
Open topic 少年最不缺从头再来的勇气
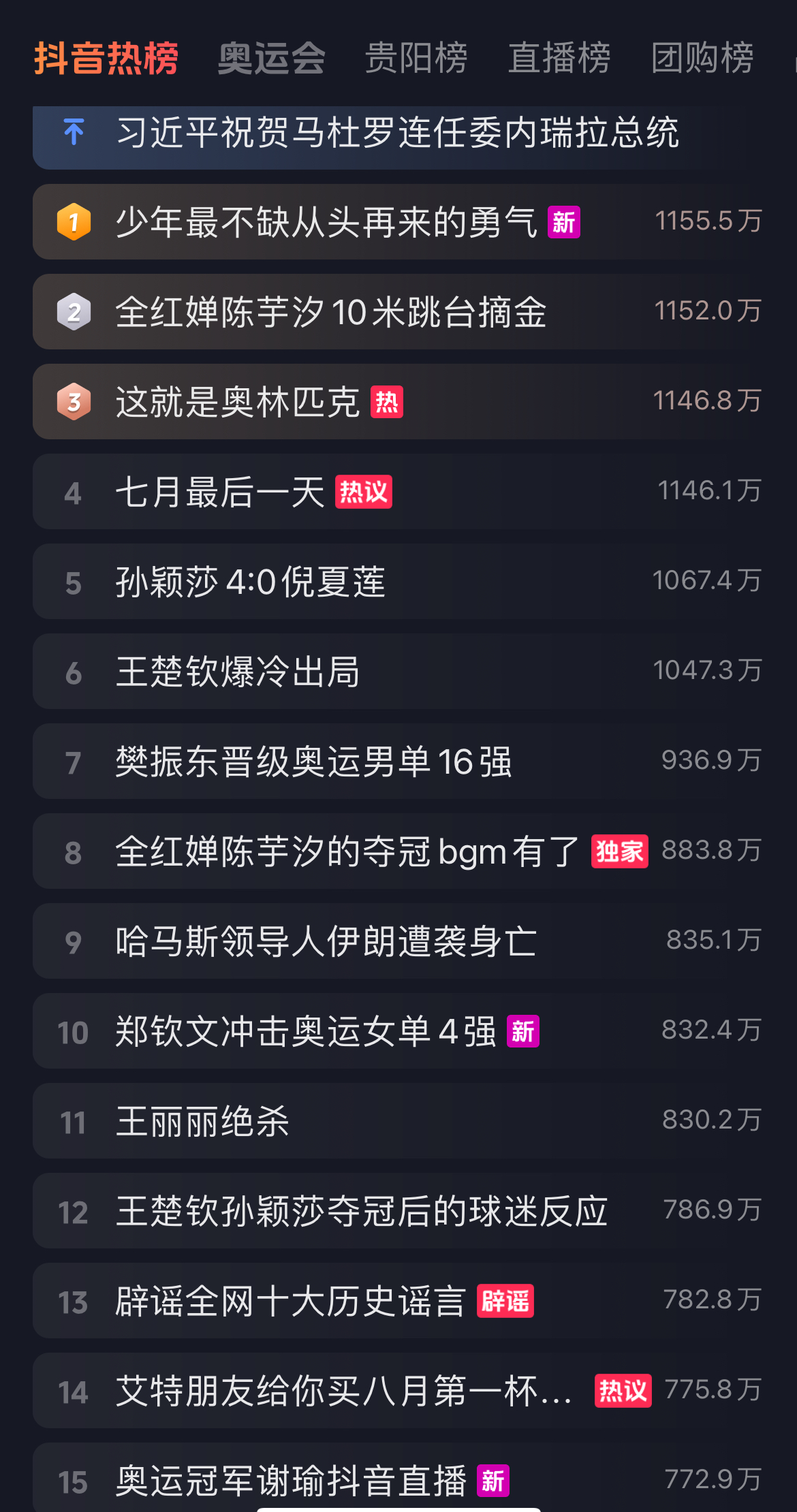coord(398,221)
